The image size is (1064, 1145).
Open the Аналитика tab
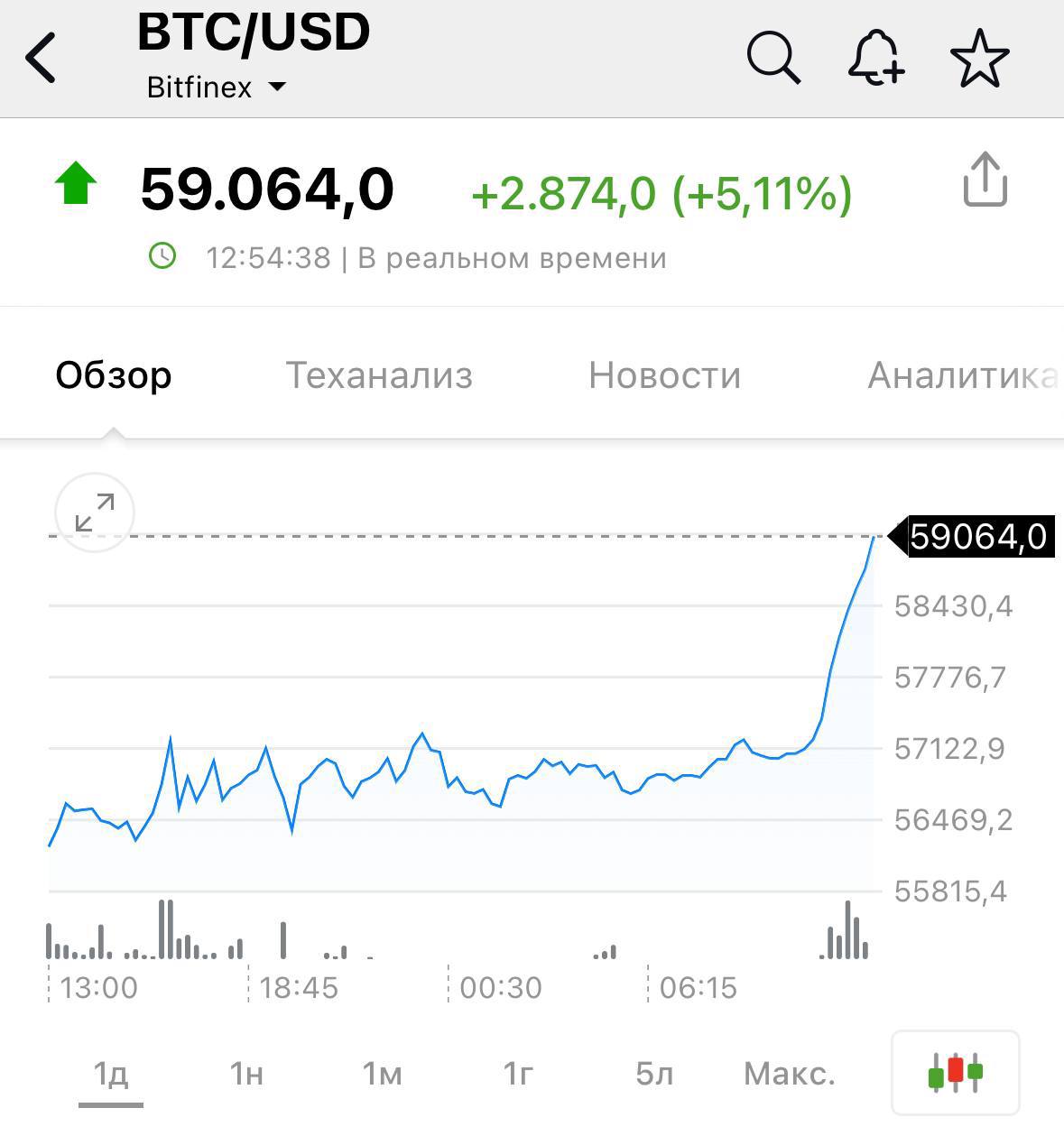(x=961, y=375)
